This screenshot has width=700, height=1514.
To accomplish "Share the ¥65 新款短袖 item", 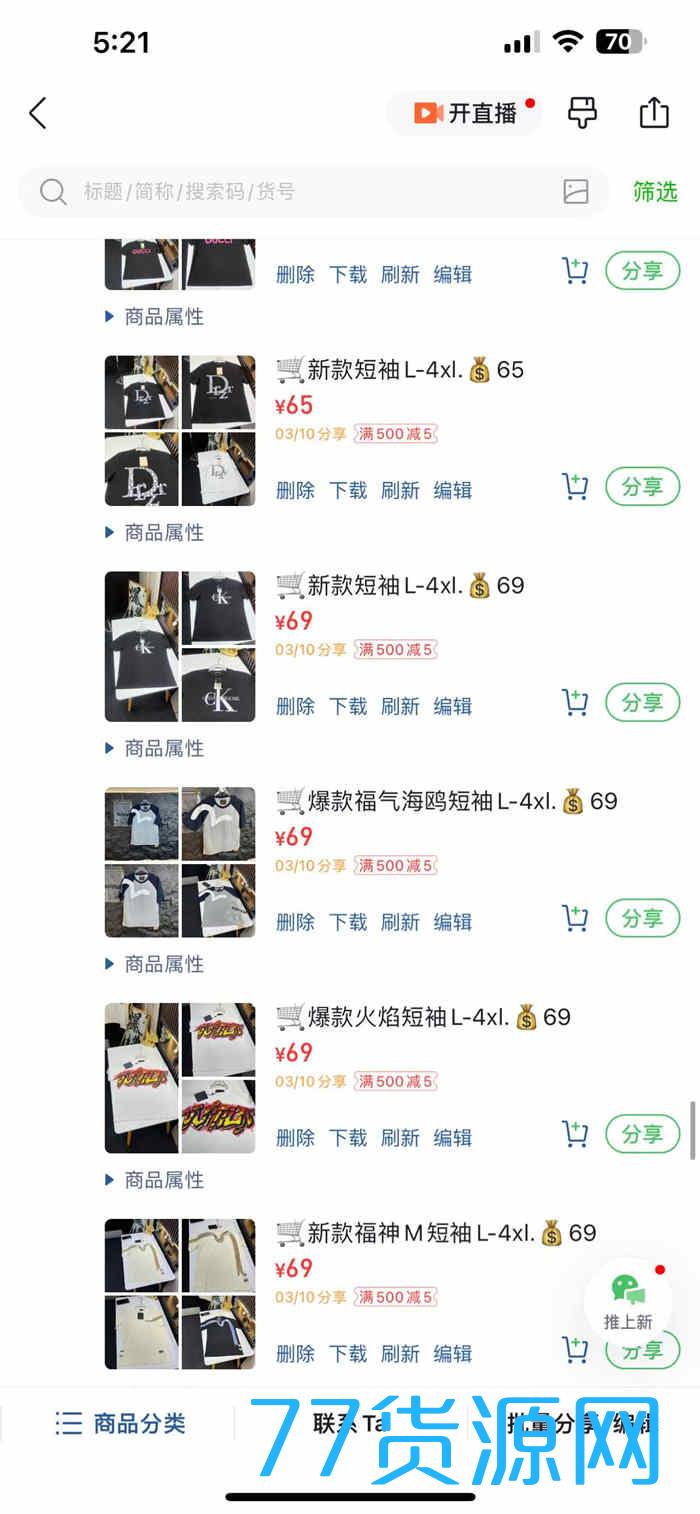I will 642,487.
